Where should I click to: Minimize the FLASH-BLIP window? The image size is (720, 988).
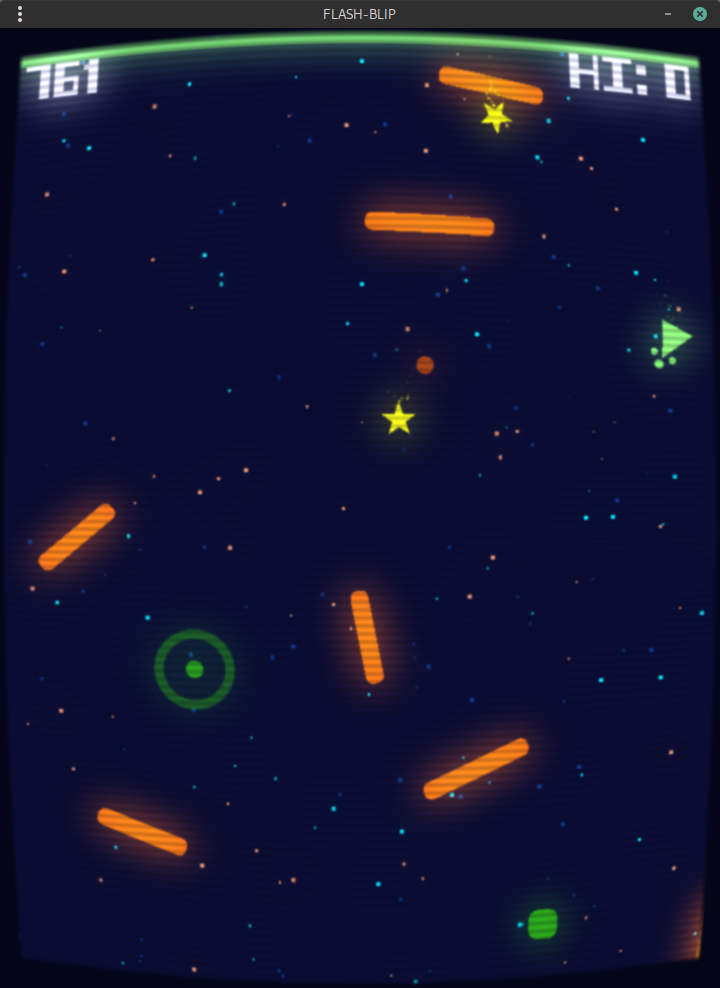(x=668, y=14)
